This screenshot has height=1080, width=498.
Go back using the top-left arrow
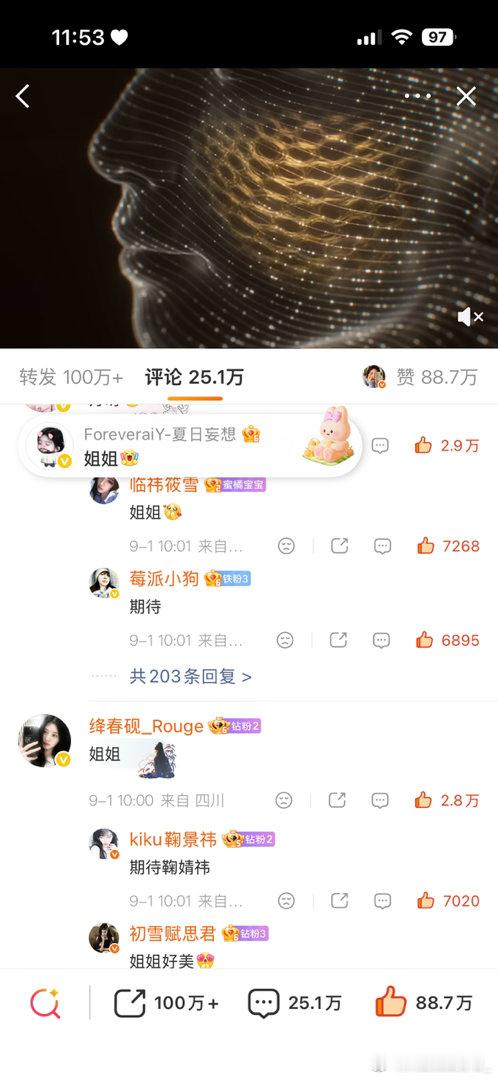click(x=23, y=96)
